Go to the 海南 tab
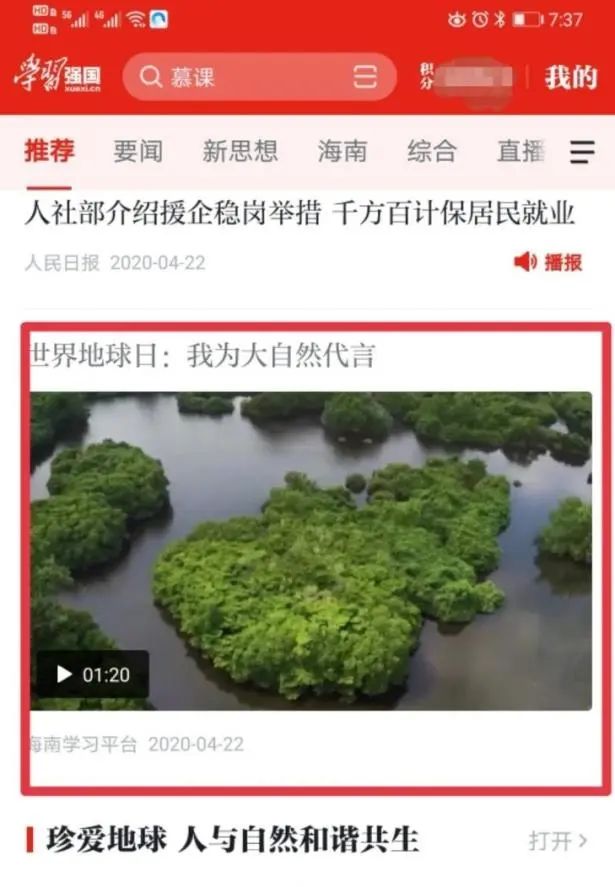This screenshot has width=615, height=887. click(342, 152)
